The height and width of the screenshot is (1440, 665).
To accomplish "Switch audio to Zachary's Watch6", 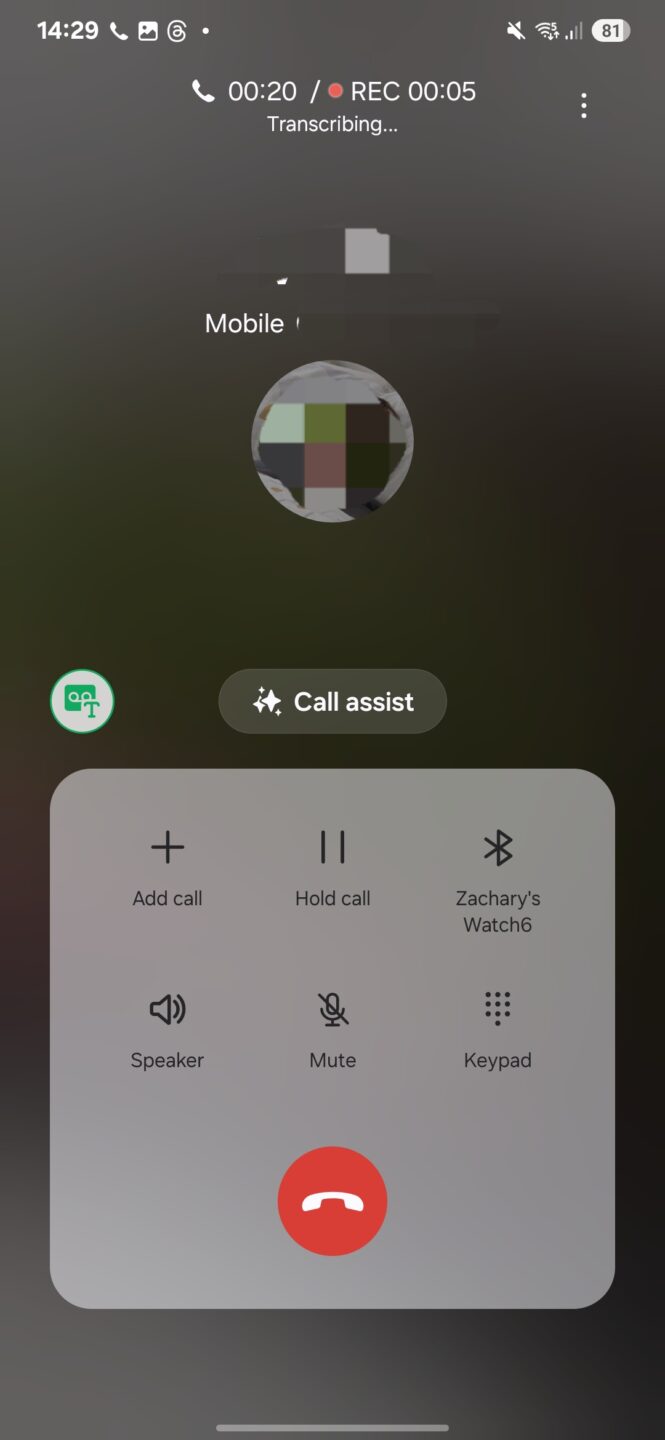I will tap(497, 879).
